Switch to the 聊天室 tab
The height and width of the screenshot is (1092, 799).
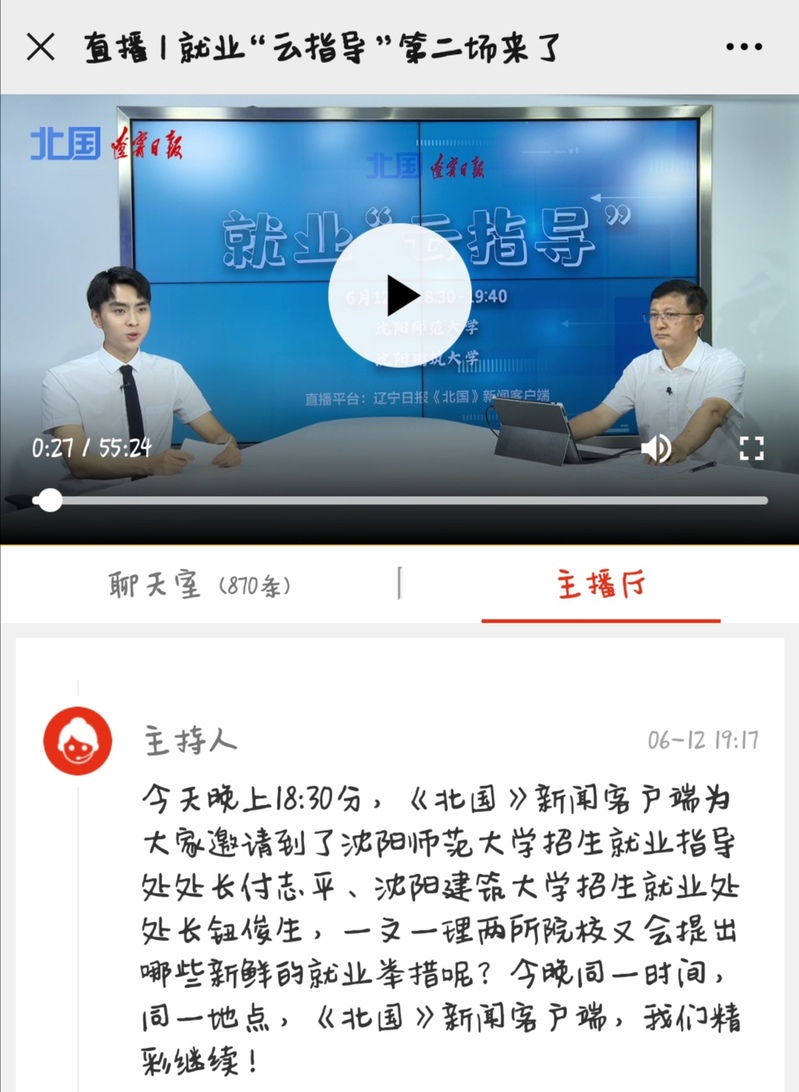pos(199,585)
